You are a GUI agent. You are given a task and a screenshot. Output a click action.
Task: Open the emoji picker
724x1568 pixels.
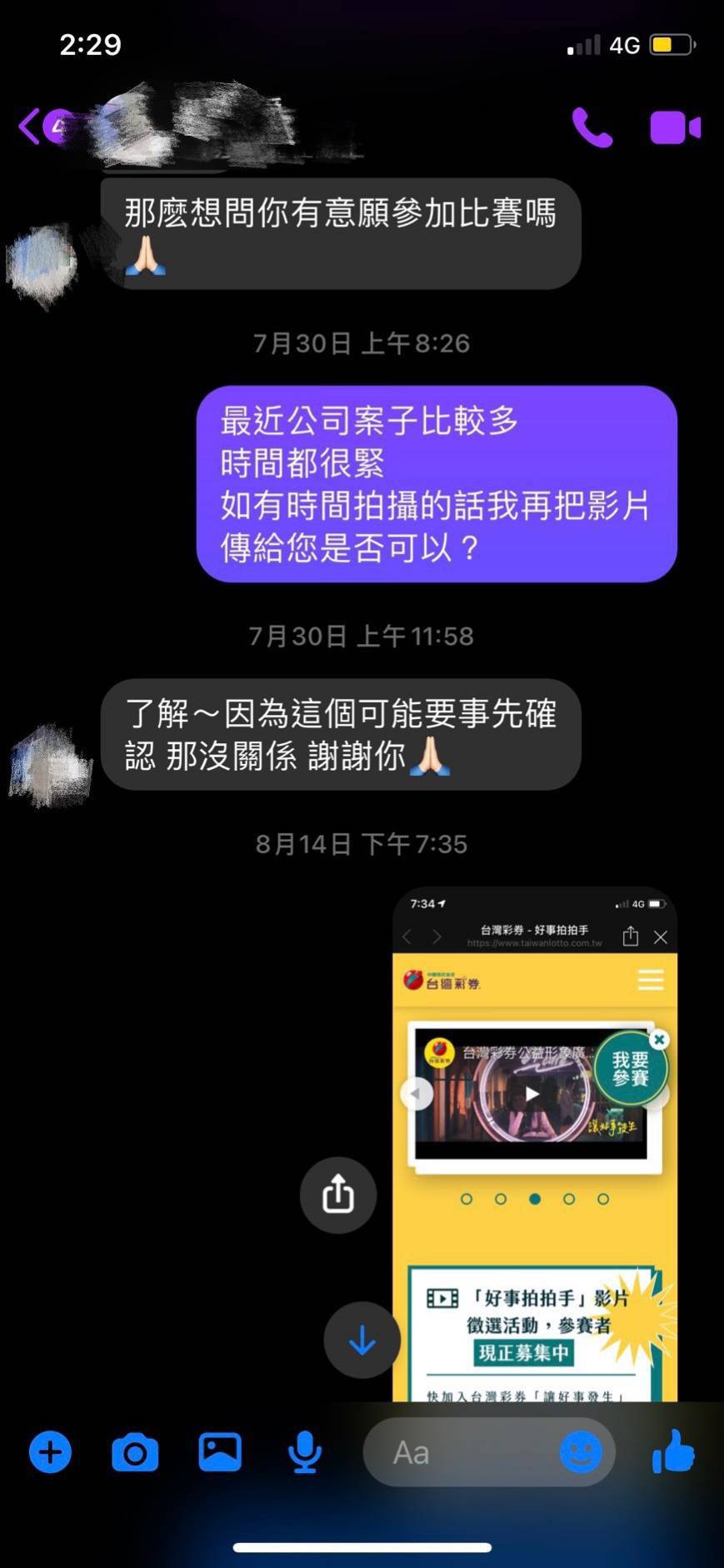point(581,1452)
